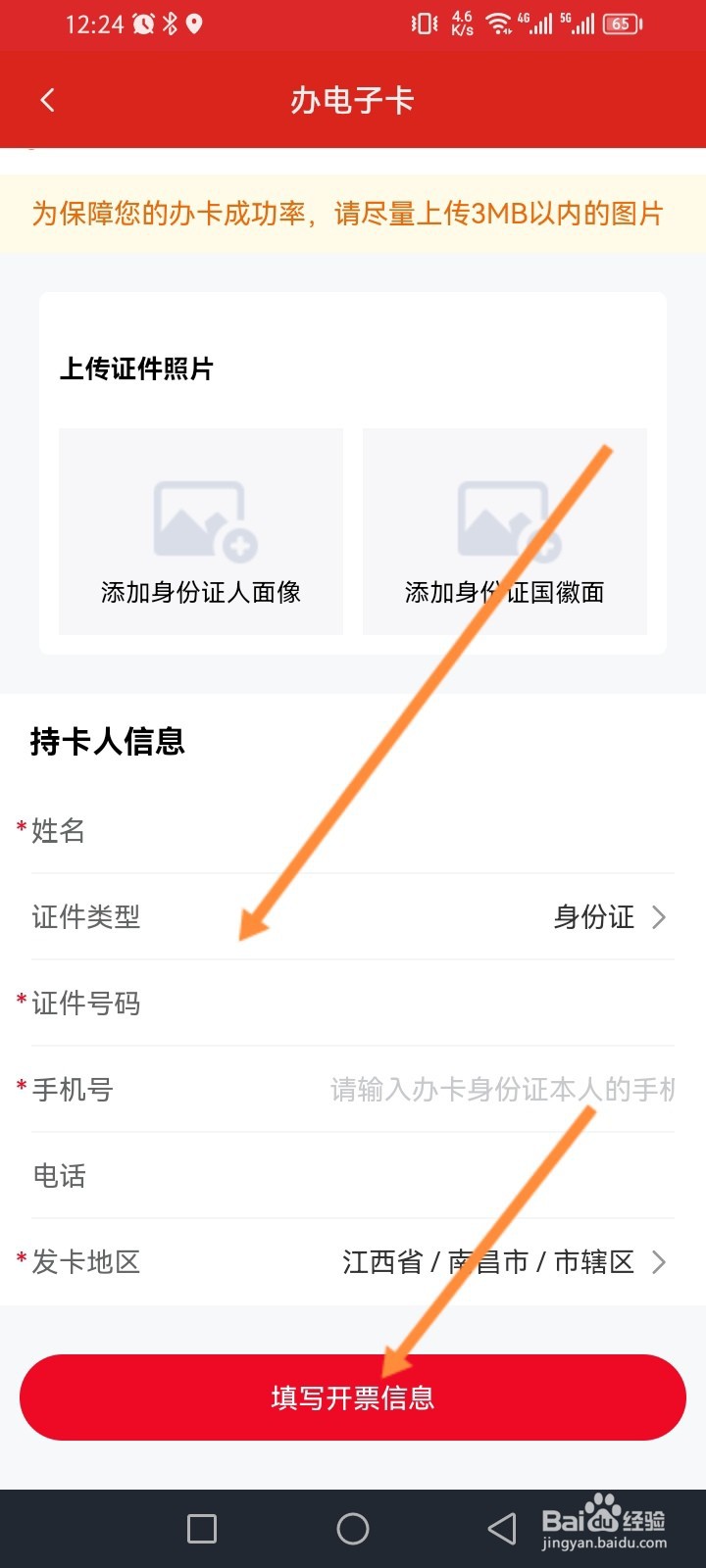Tap the 填写开票信息 red button
This screenshot has width=706, height=1568.
tap(353, 1398)
